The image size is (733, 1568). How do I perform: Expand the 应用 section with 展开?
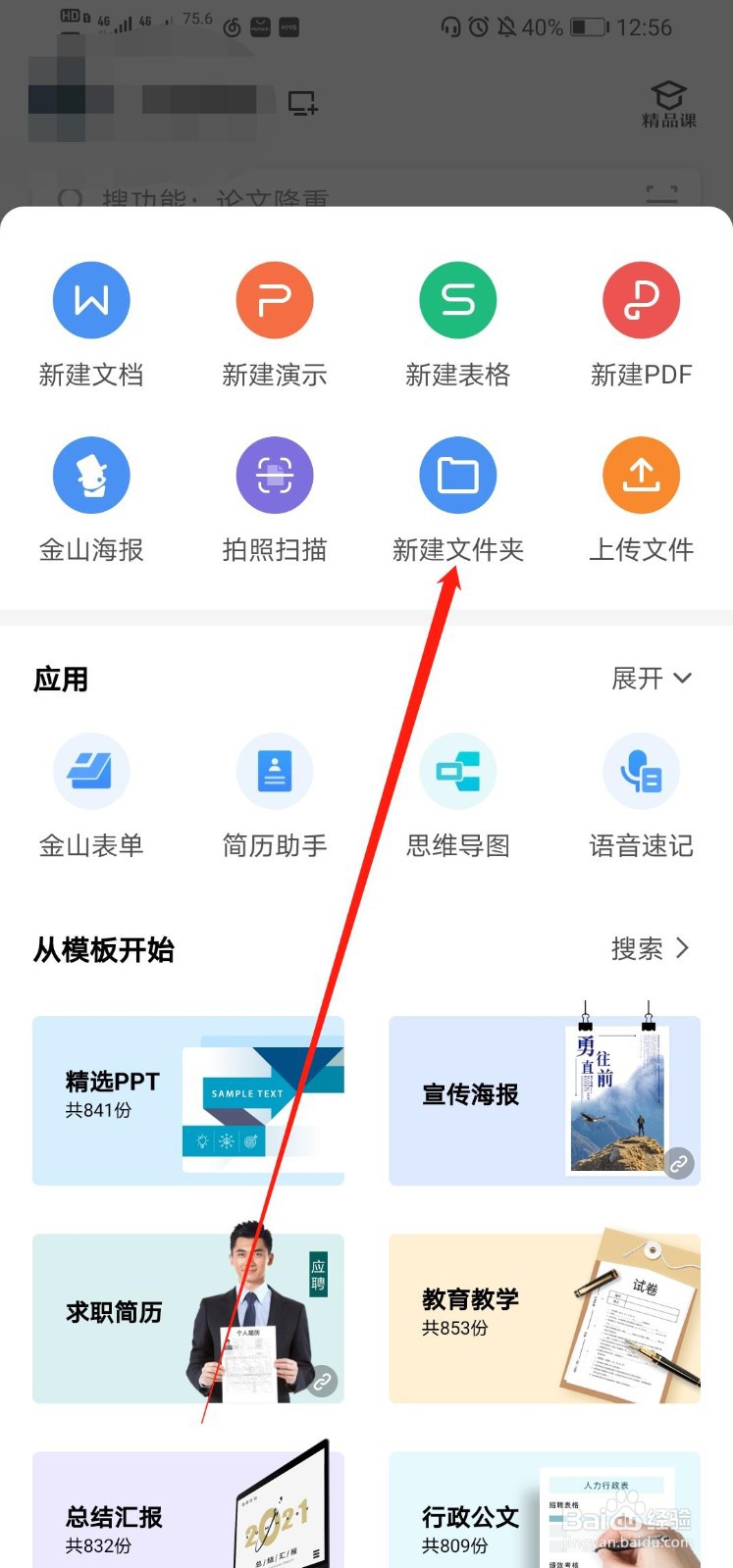click(x=652, y=679)
